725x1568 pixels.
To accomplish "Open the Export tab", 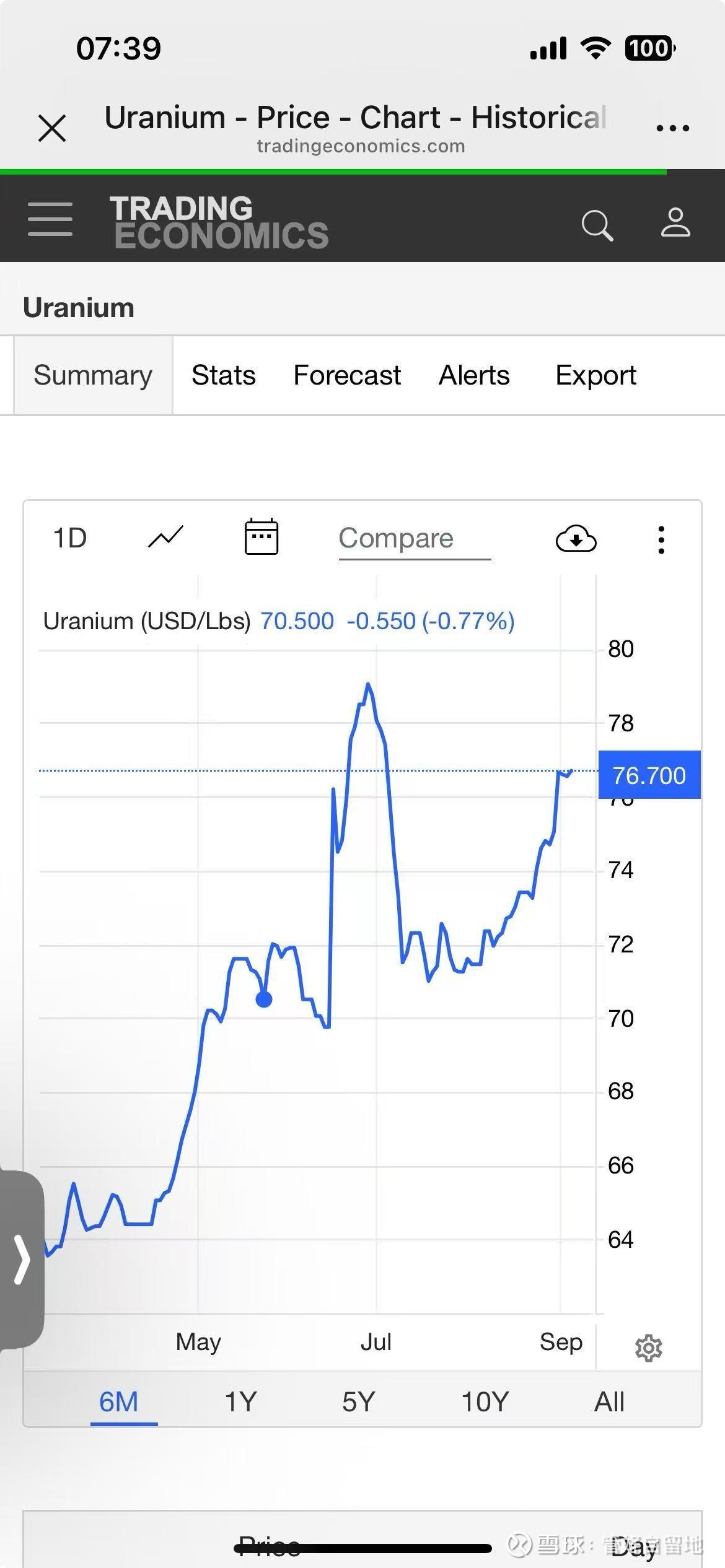I will 596,375.
